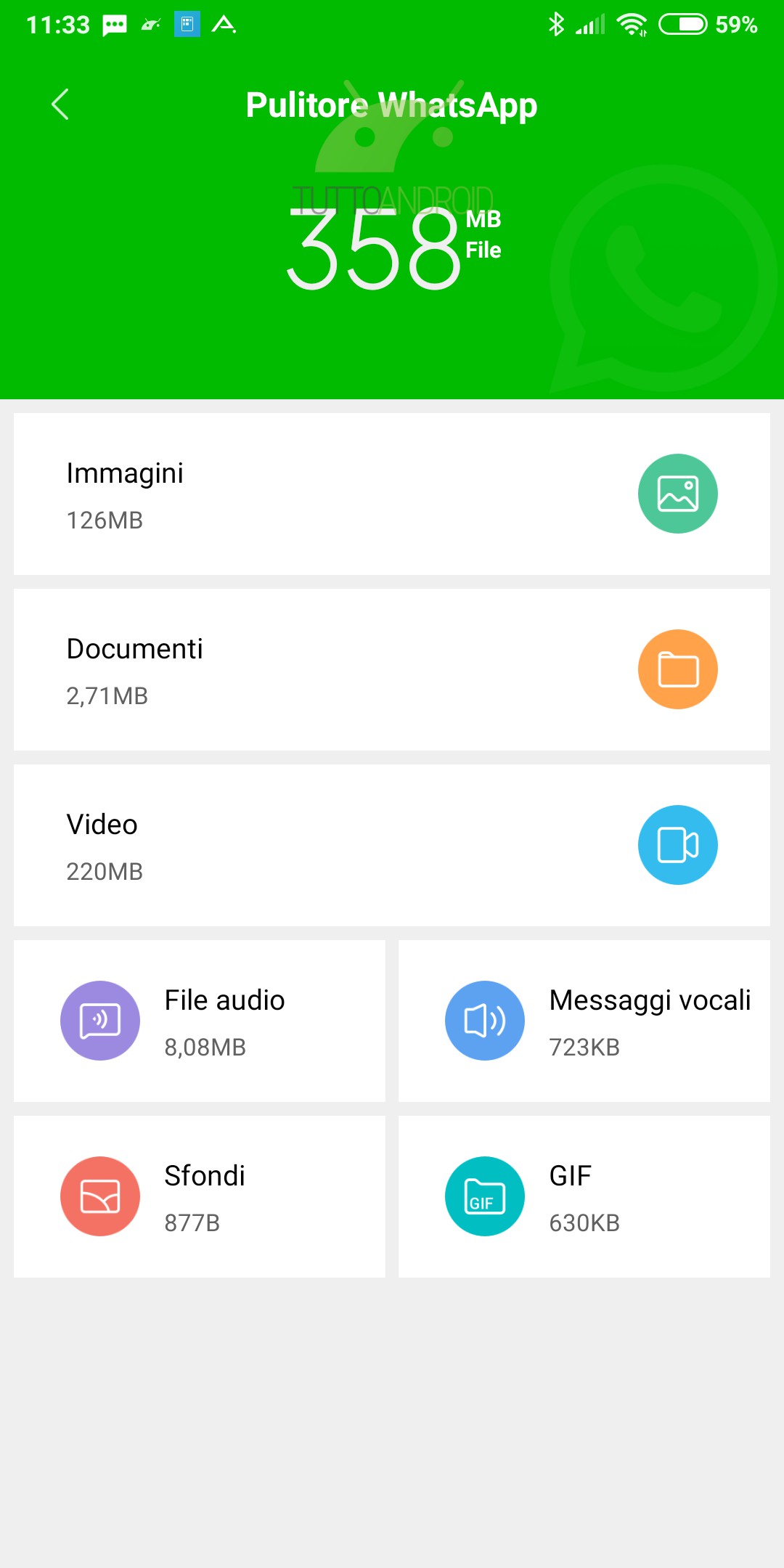Open the Messaggi vocali card
The height and width of the screenshot is (1568, 784).
point(584,1021)
